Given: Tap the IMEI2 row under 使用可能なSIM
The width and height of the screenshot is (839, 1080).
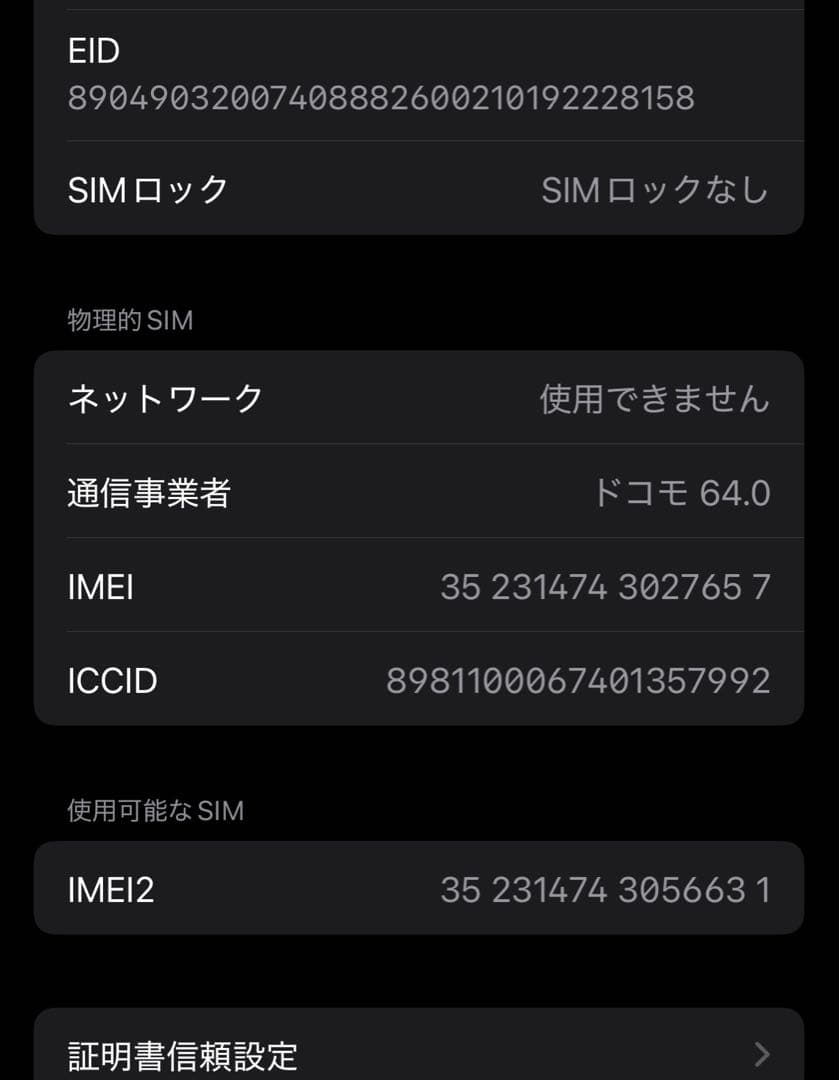Looking at the screenshot, I should (x=420, y=888).
